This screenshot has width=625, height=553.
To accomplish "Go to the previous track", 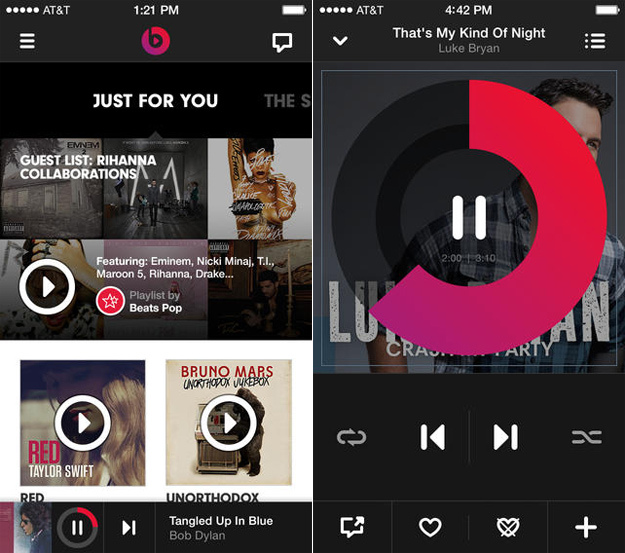I will [x=433, y=437].
